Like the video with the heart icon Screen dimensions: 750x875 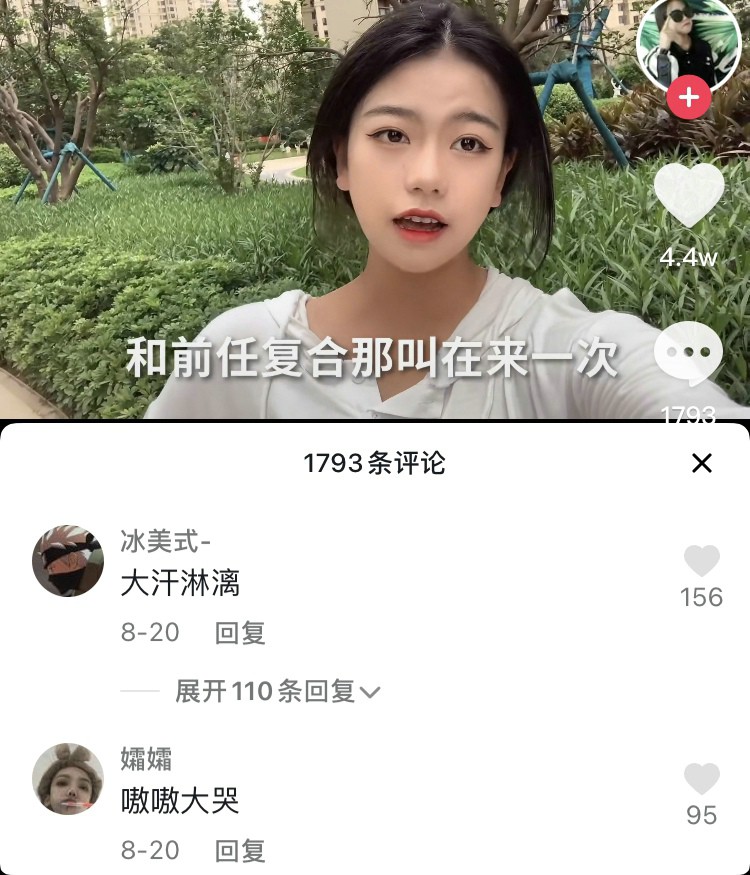click(x=689, y=195)
